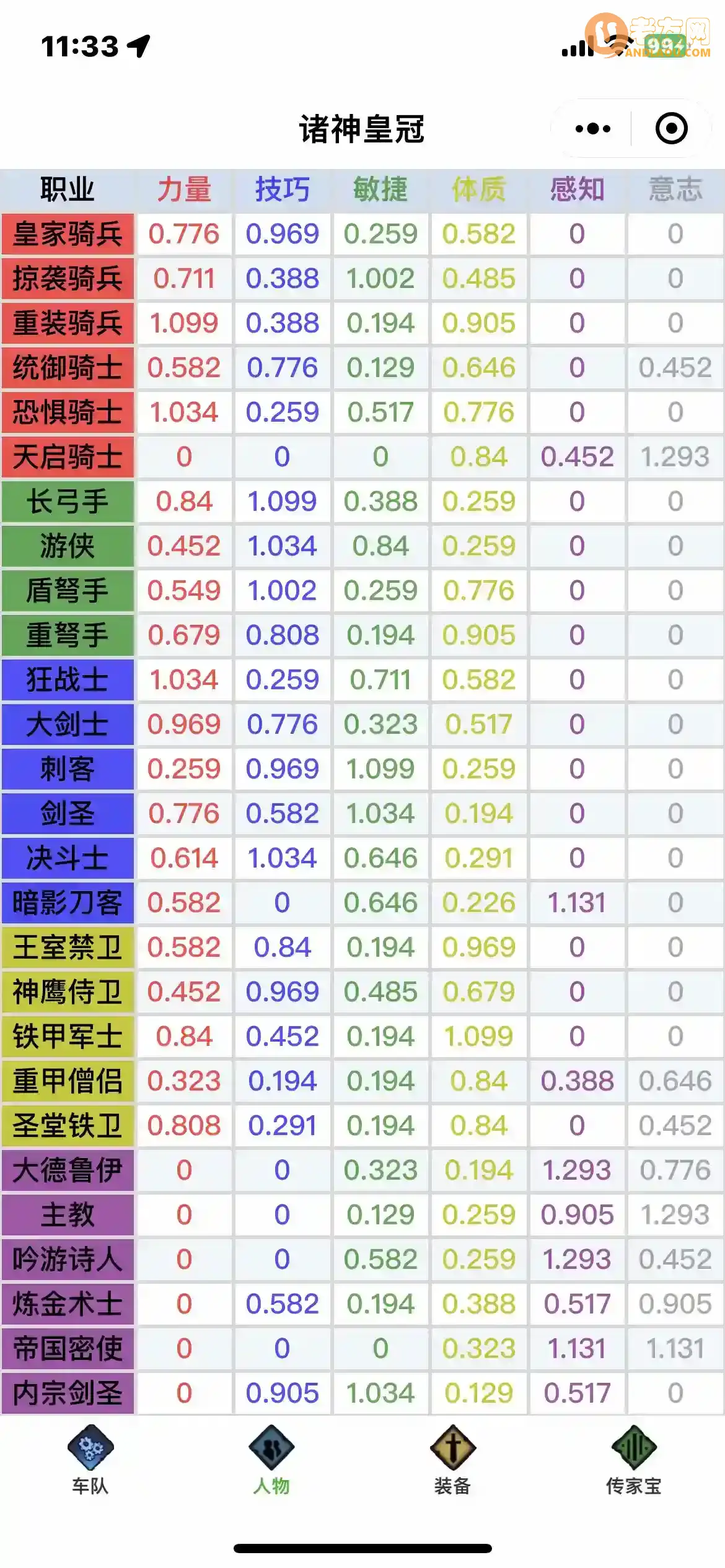725x1568 pixels.
Task: Tap the 炼金术士 意志 value 0.905
Action: tap(675, 1304)
